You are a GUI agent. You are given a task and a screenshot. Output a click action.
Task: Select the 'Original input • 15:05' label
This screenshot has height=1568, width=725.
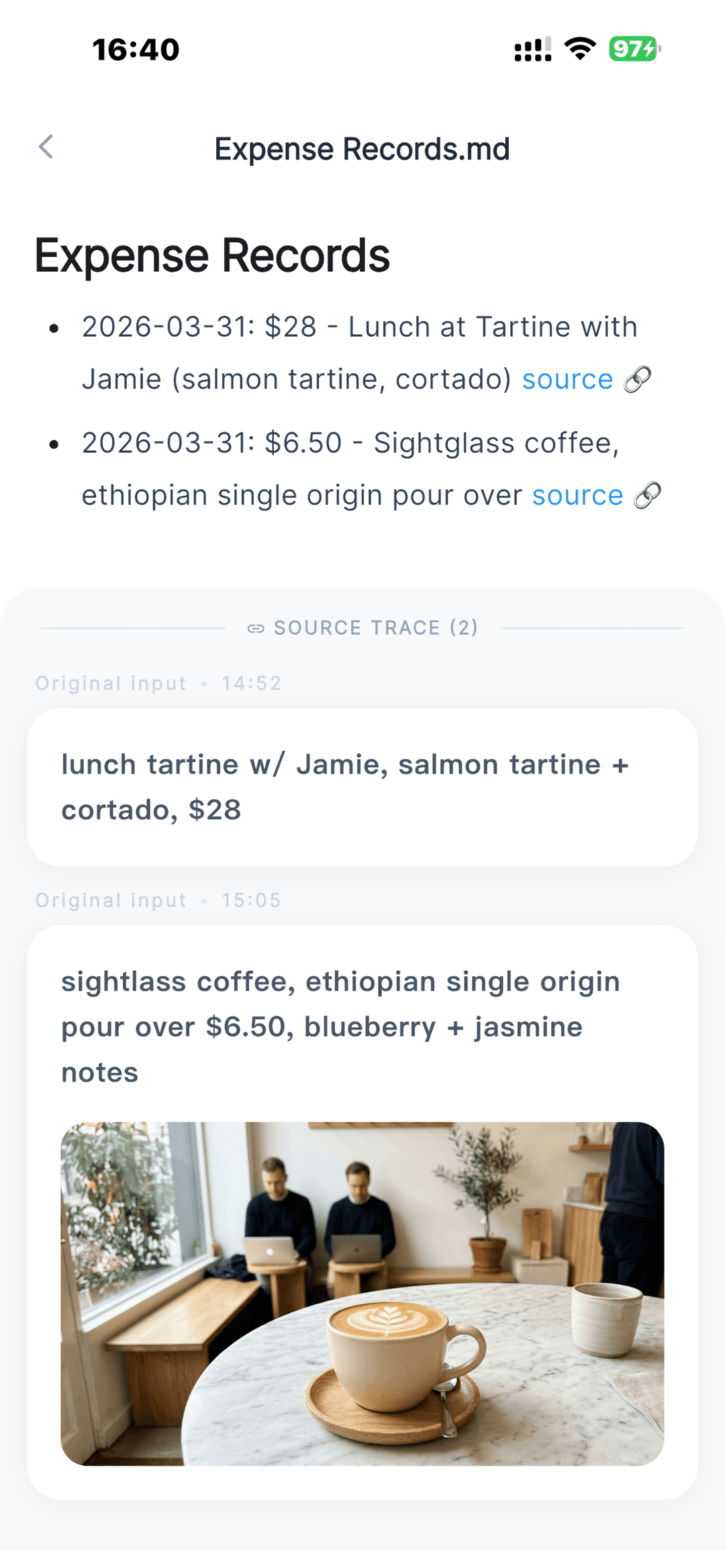click(x=158, y=900)
